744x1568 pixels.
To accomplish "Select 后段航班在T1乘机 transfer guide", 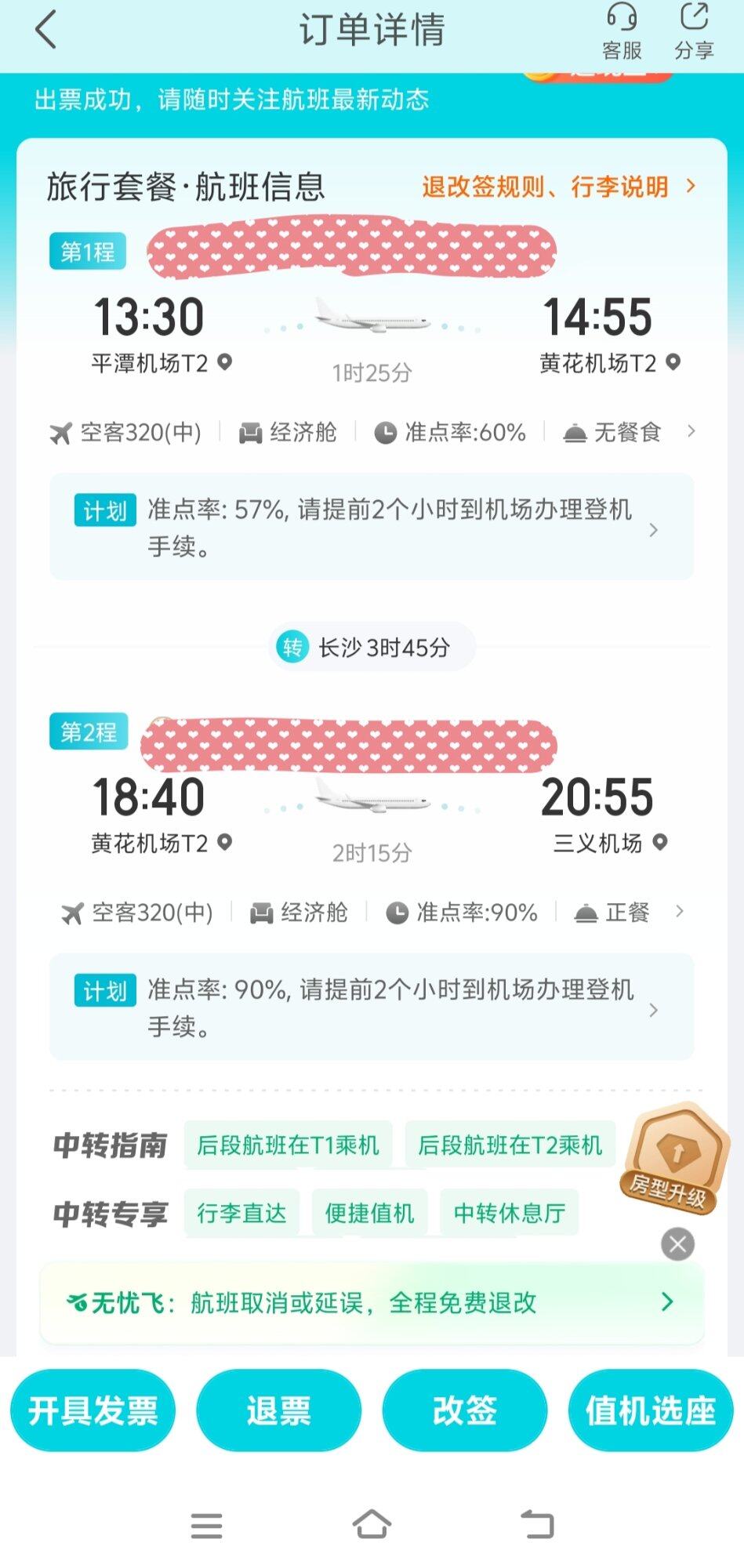I will pyautogui.click(x=288, y=1145).
